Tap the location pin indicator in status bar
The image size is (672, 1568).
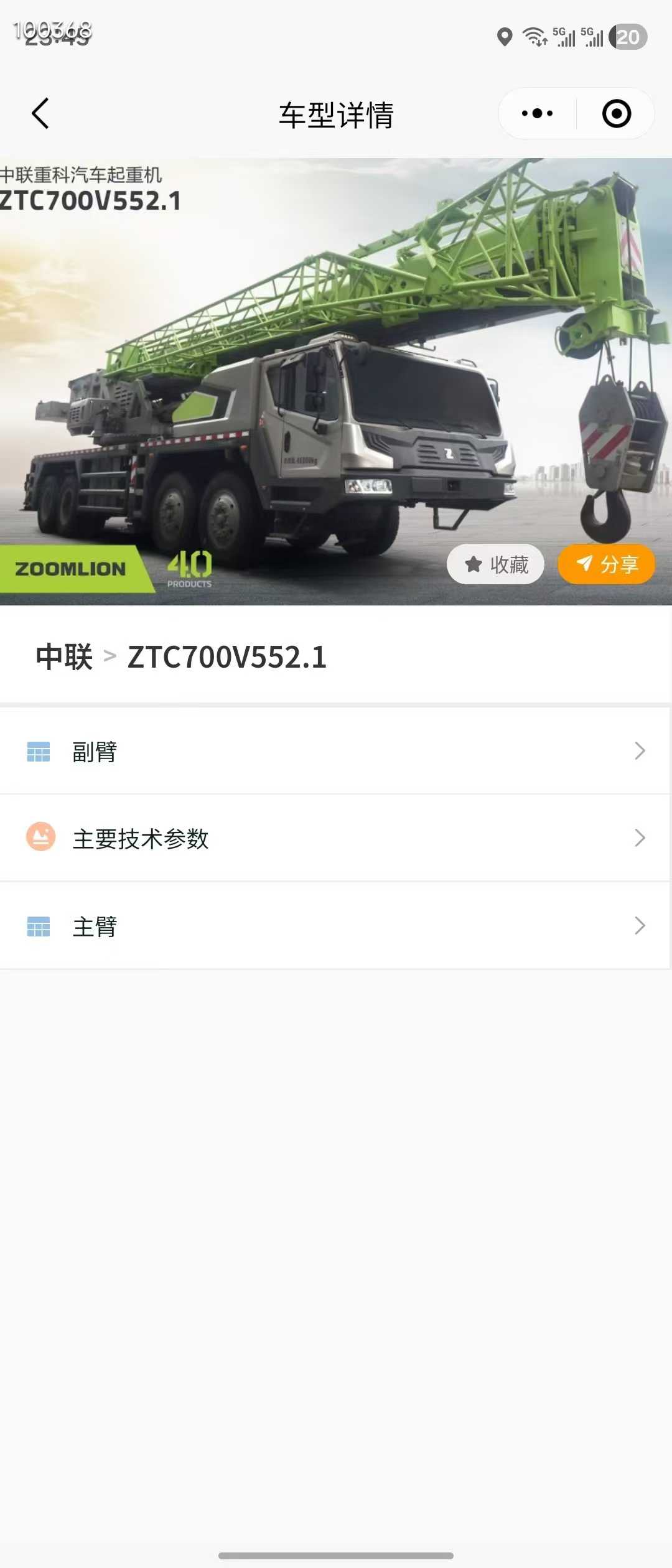click(505, 35)
